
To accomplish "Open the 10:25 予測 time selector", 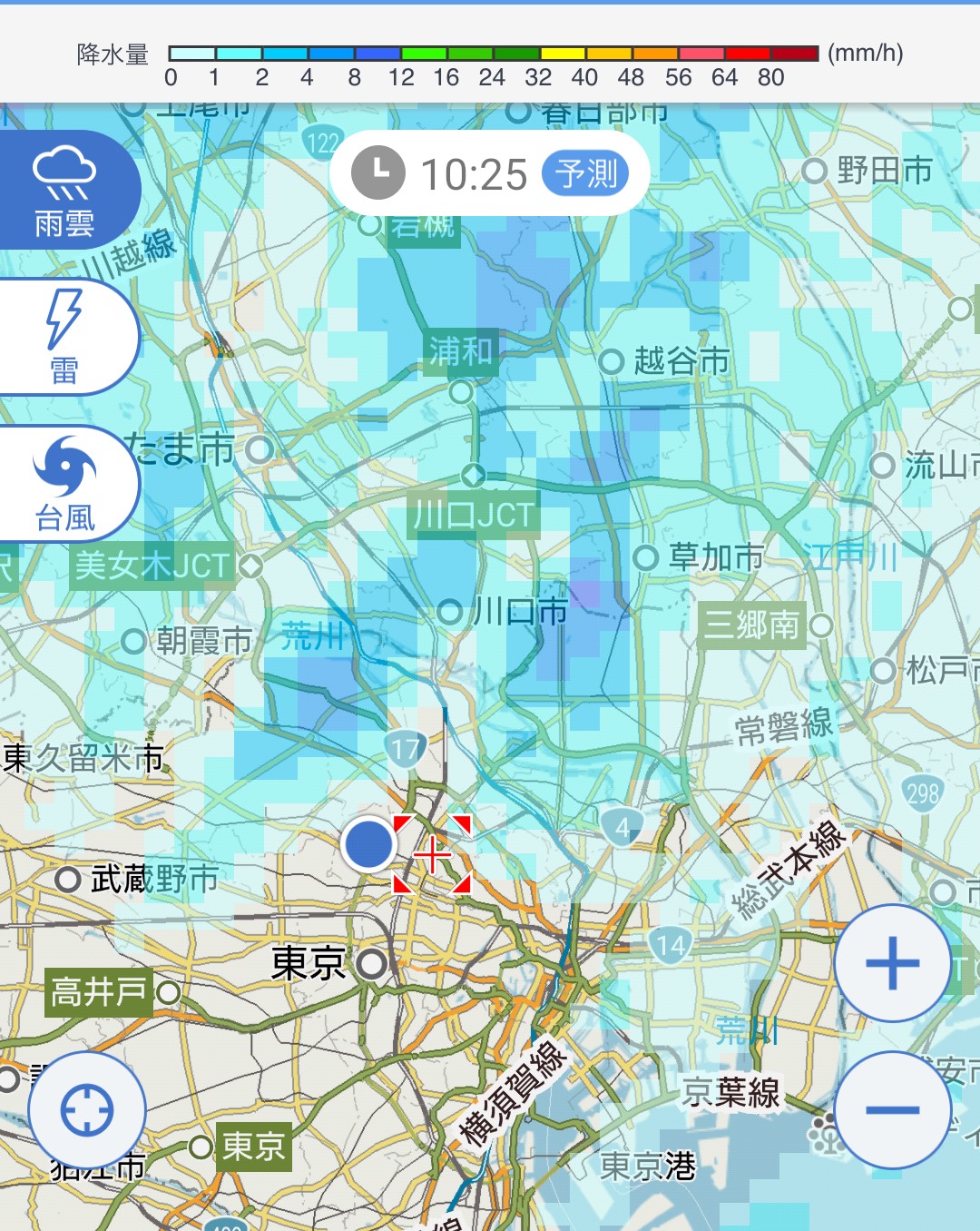I will (x=489, y=173).
